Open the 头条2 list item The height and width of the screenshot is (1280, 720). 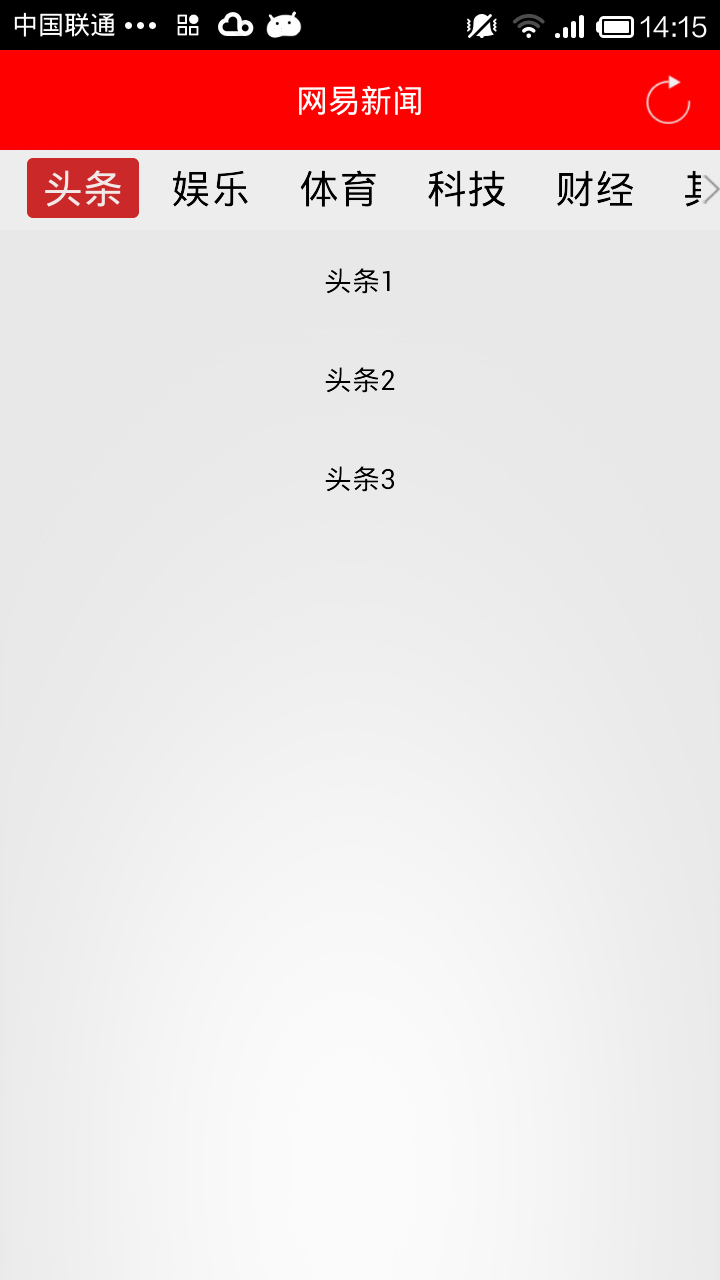click(360, 380)
